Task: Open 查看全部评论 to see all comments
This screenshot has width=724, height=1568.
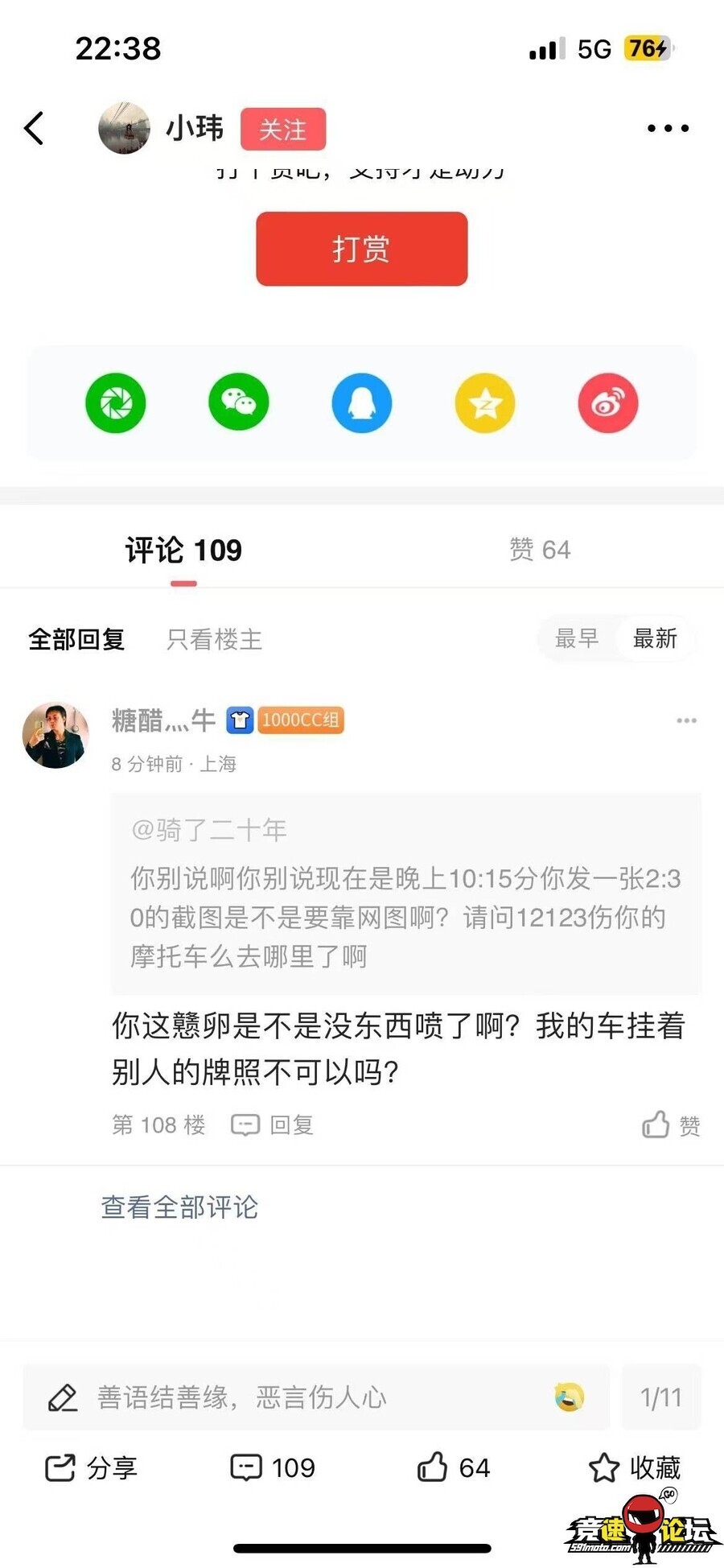Action: [179, 1207]
